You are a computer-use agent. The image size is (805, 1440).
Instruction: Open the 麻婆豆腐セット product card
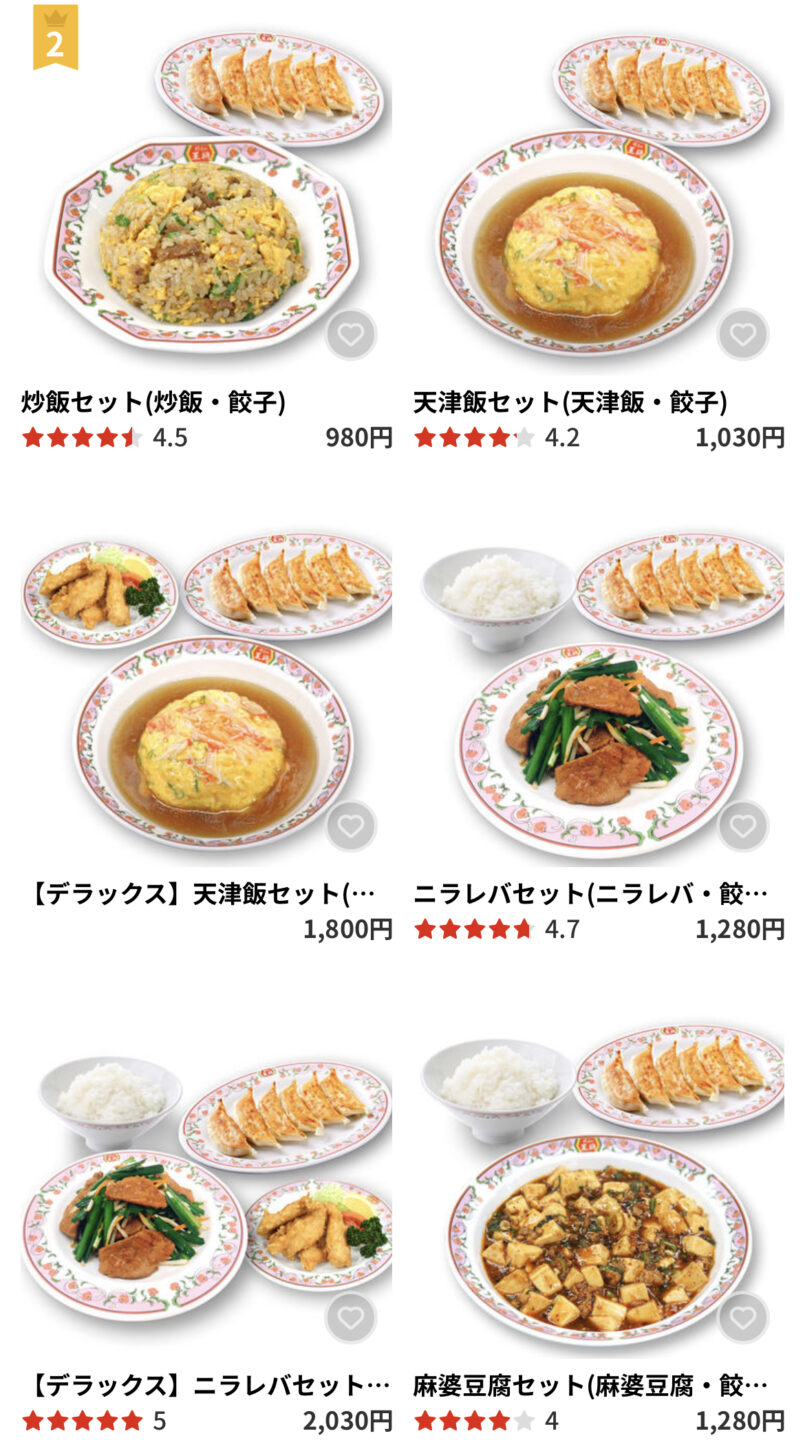[x=597, y=1200]
